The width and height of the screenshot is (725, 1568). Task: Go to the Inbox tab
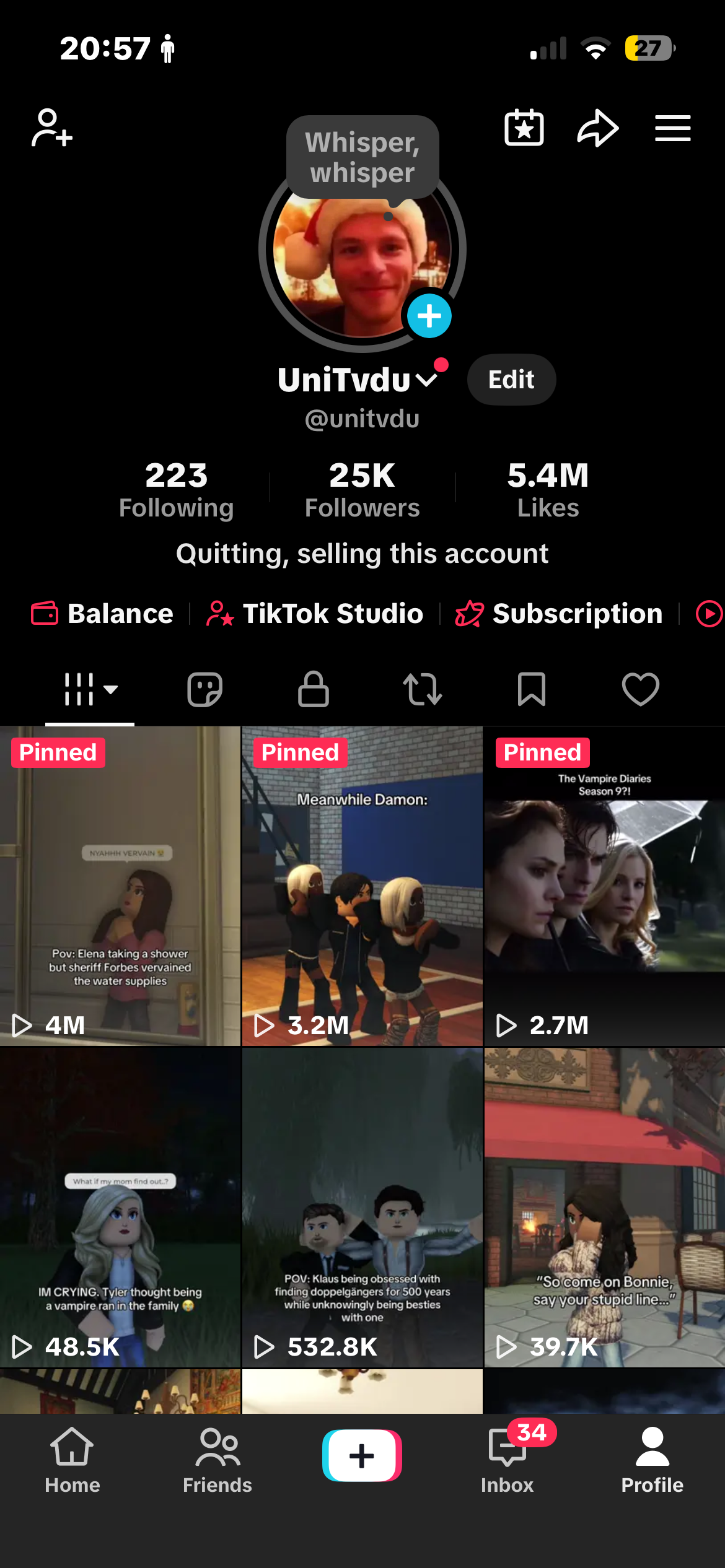[x=507, y=1458]
